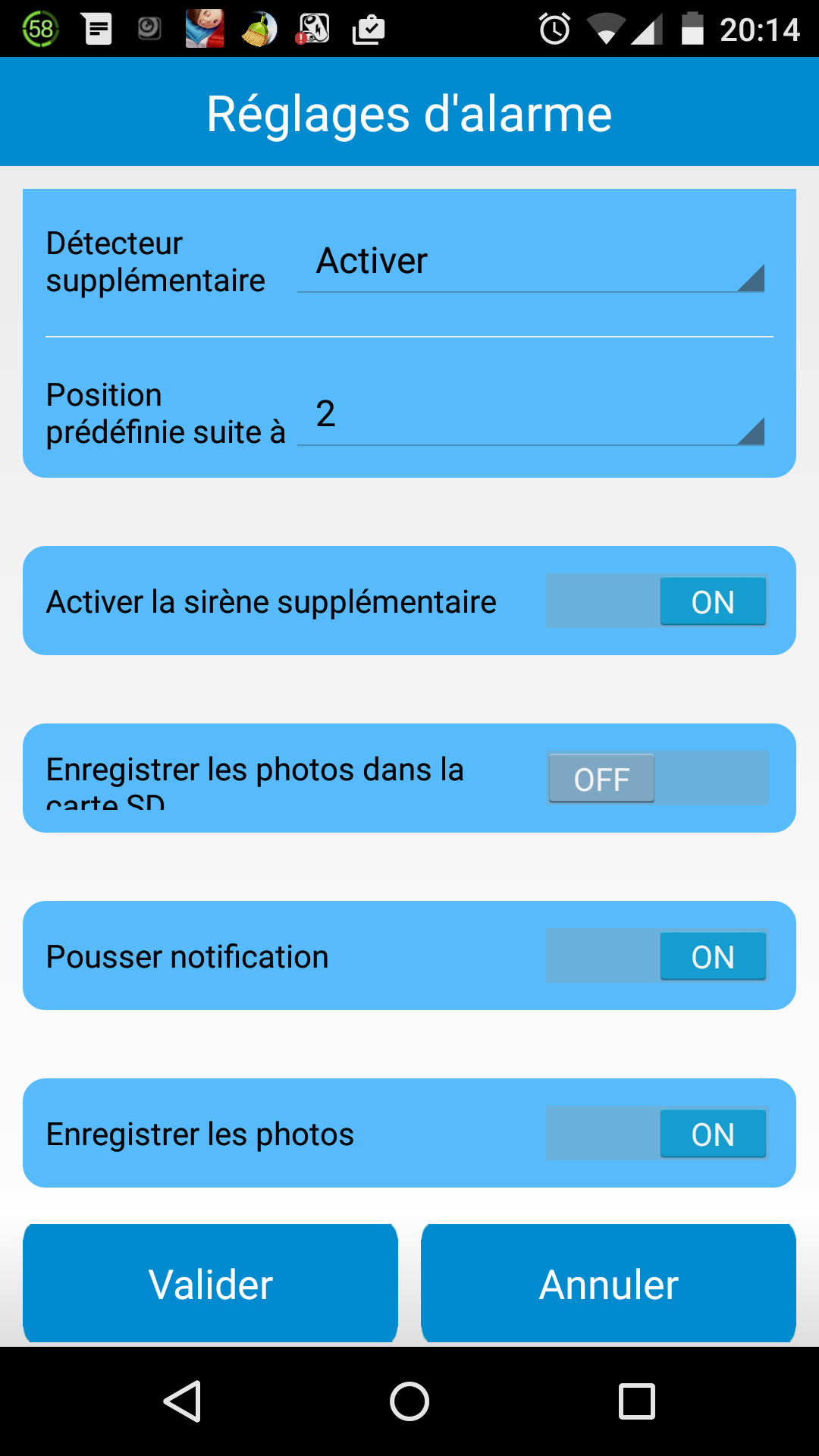Tap the Valider button
The height and width of the screenshot is (1456, 819).
[211, 1284]
